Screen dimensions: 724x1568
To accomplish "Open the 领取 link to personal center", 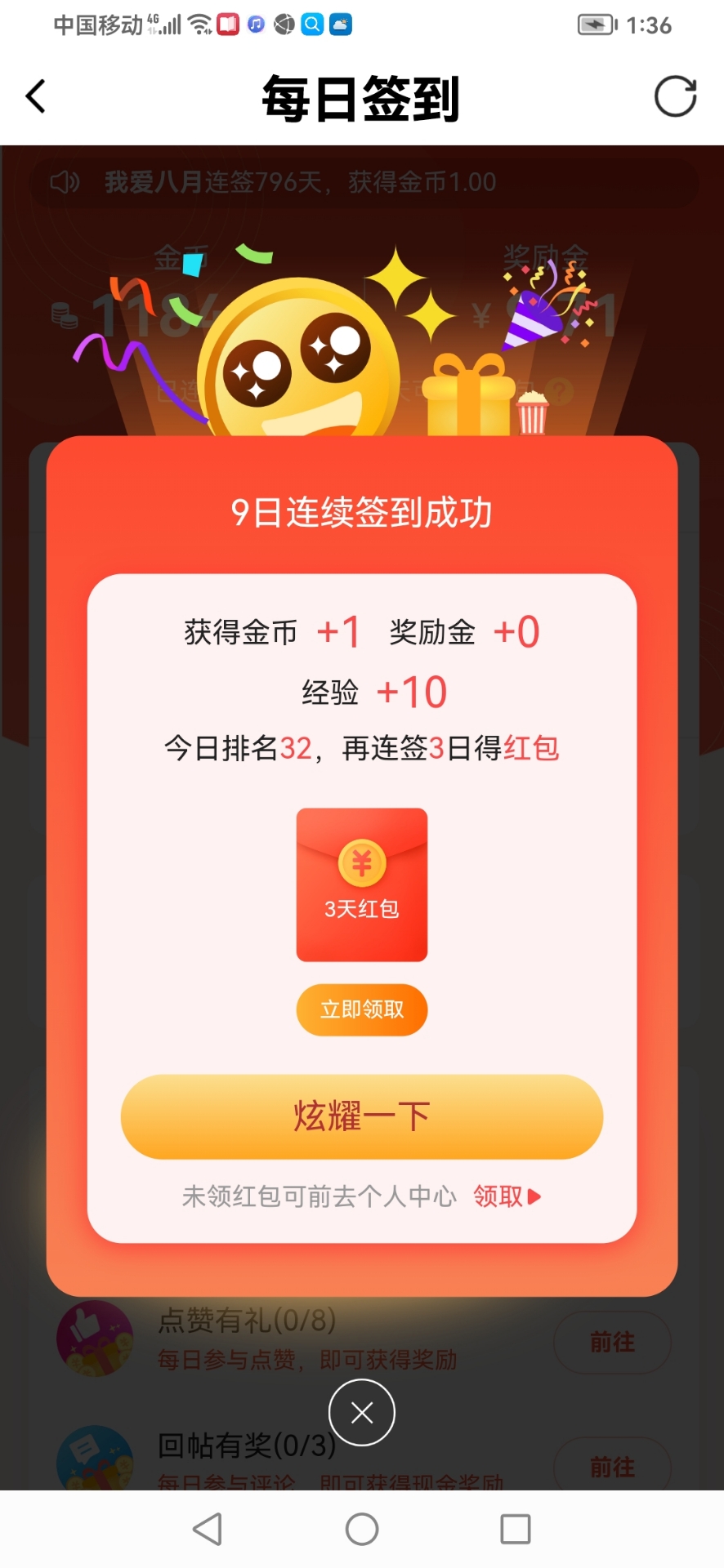I will [506, 1196].
